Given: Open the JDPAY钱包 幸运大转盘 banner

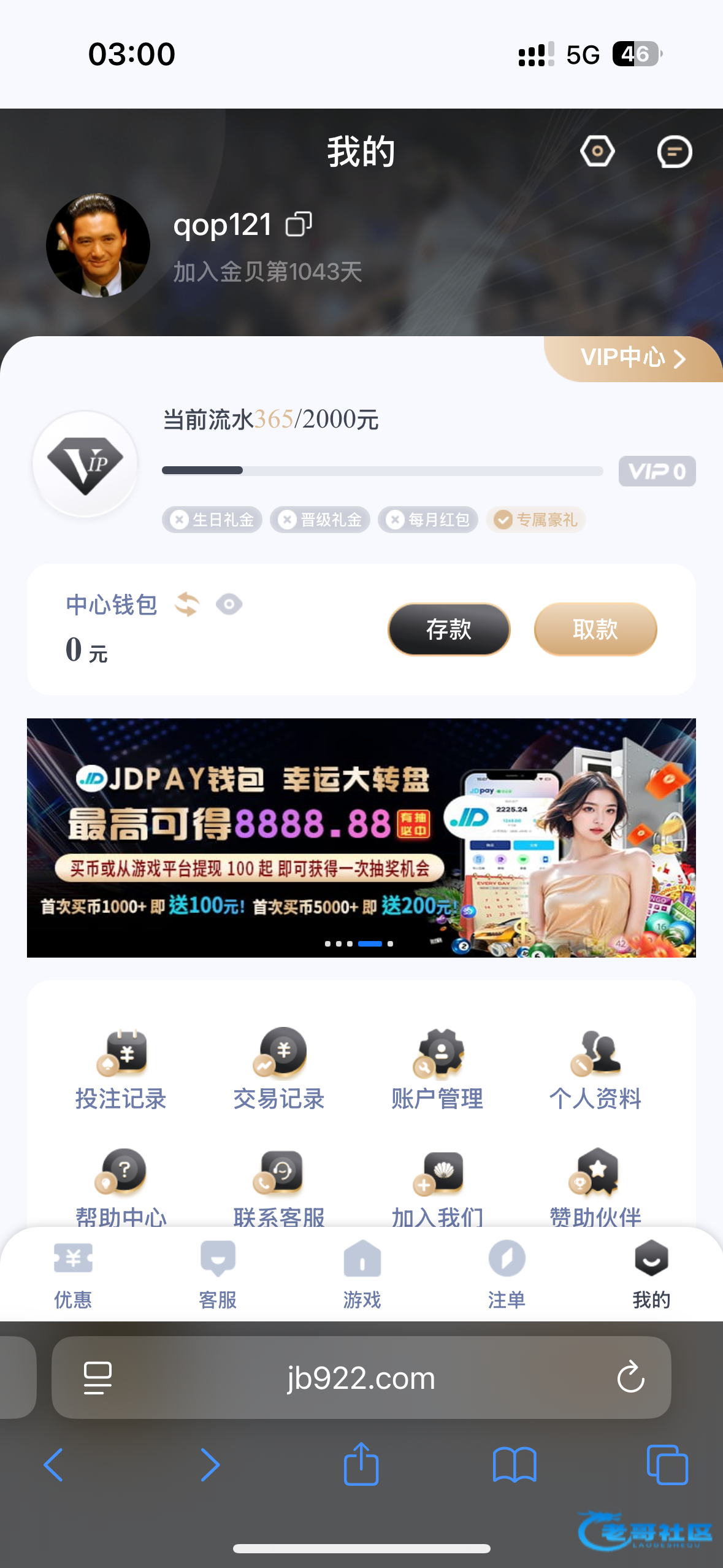Looking at the screenshot, I should (x=361, y=837).
